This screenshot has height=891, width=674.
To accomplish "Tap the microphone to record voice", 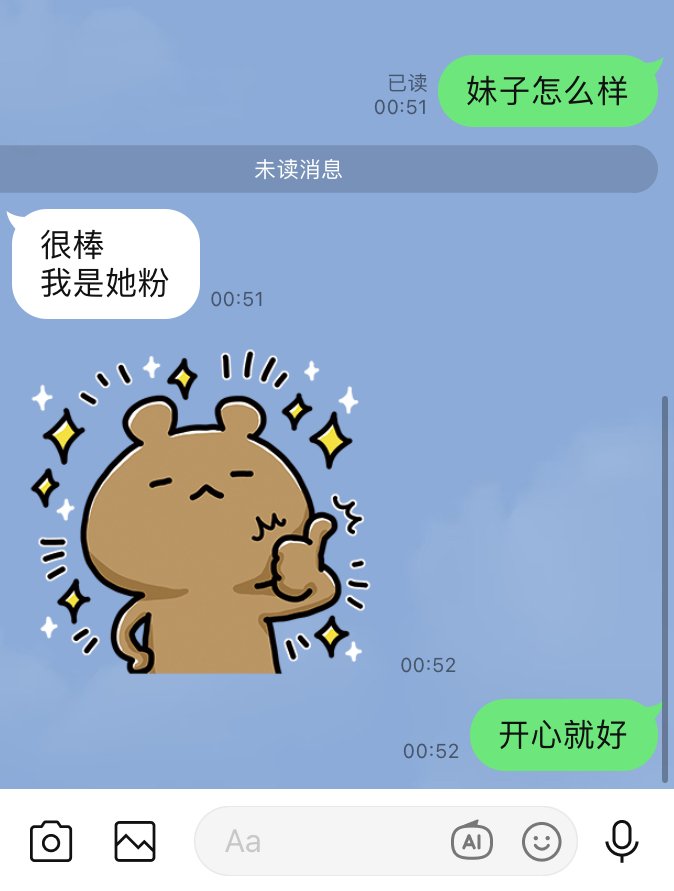I will 622,841.
